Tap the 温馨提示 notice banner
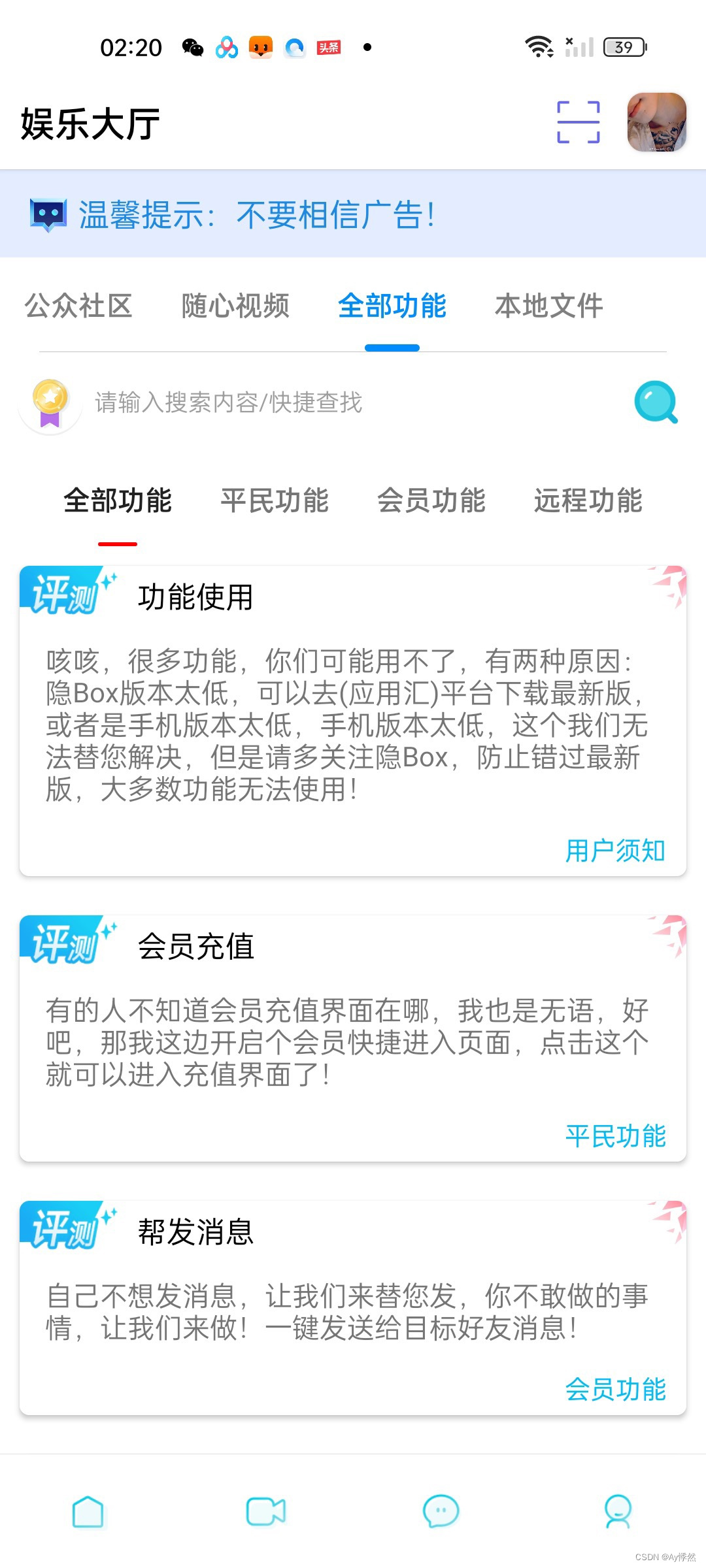 pos(353,214)
